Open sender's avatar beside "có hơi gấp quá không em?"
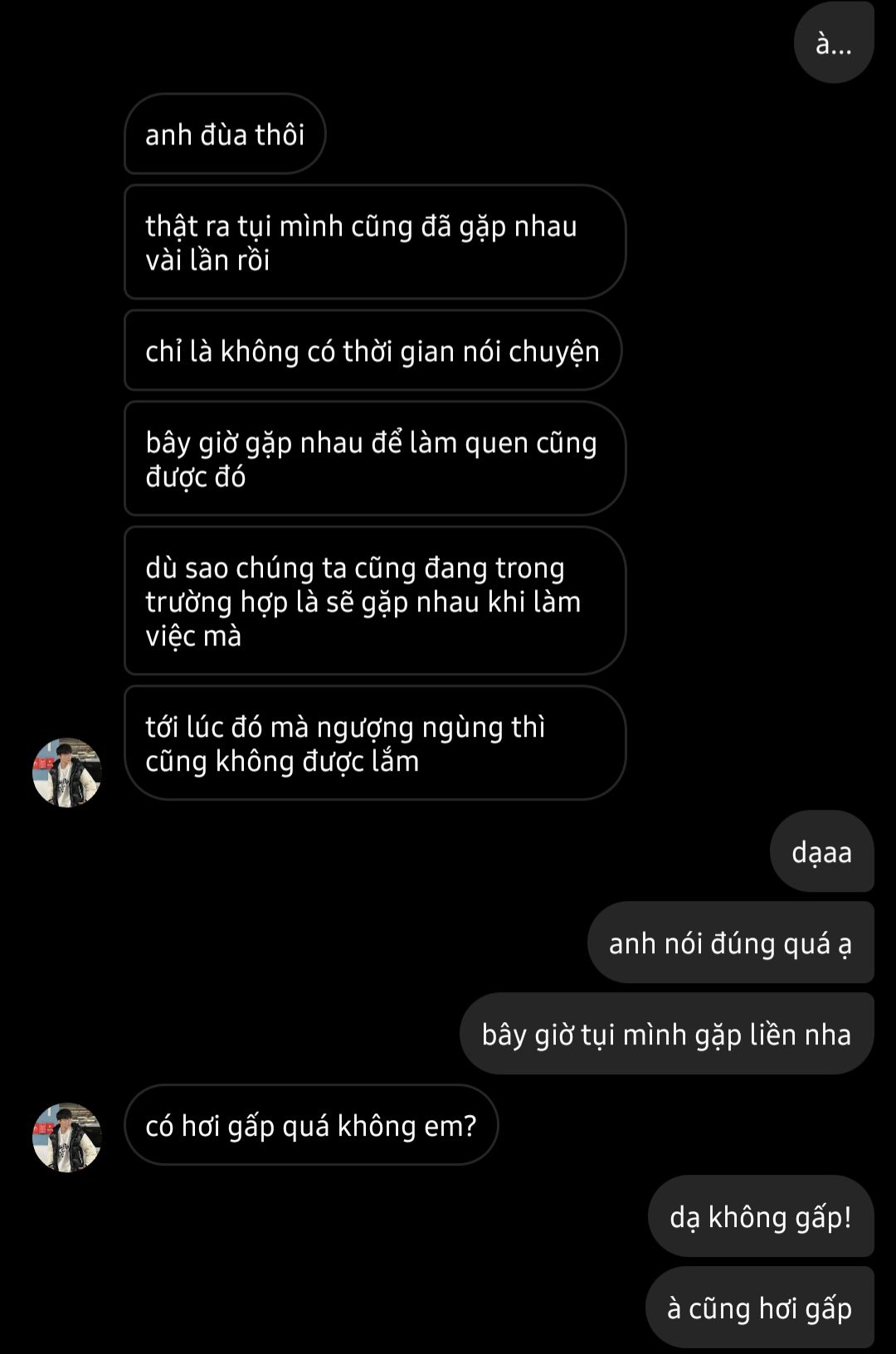Viewport: 896px width, 1354px height. pyautogui.click(x=66, y=1137)
